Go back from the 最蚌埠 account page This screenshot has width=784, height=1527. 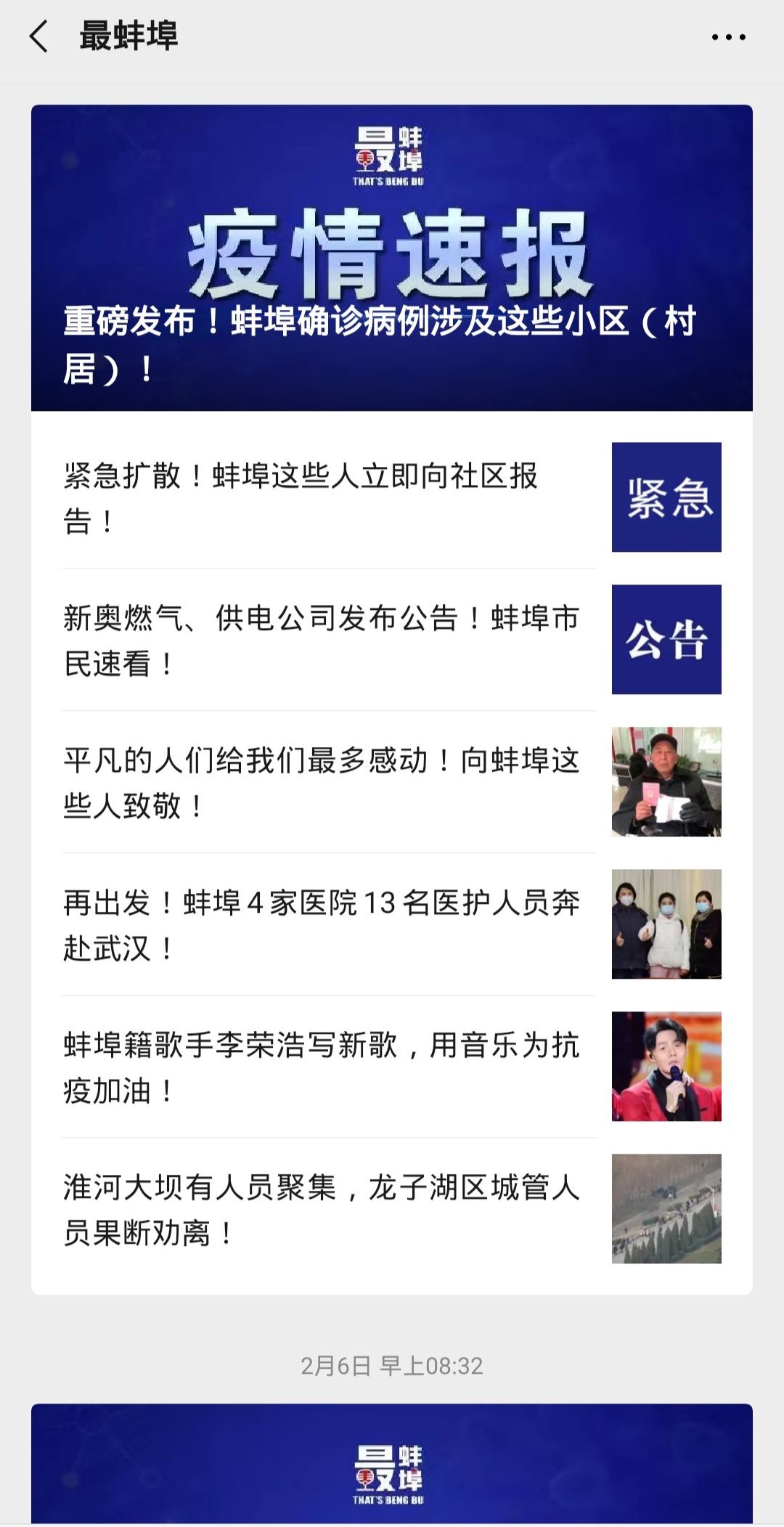pos(39,36)
